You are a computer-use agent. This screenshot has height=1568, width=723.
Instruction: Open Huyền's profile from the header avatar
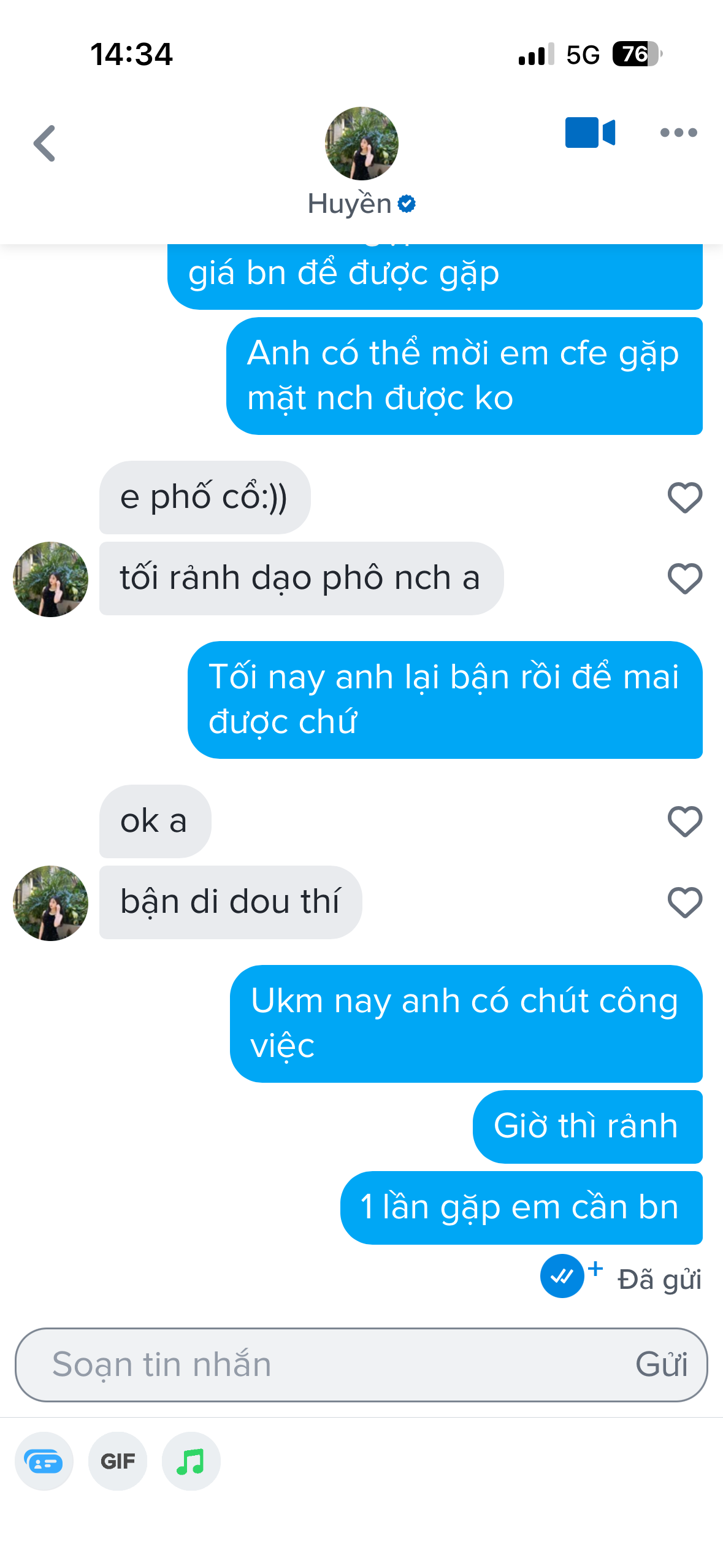[x=361, y=144]
